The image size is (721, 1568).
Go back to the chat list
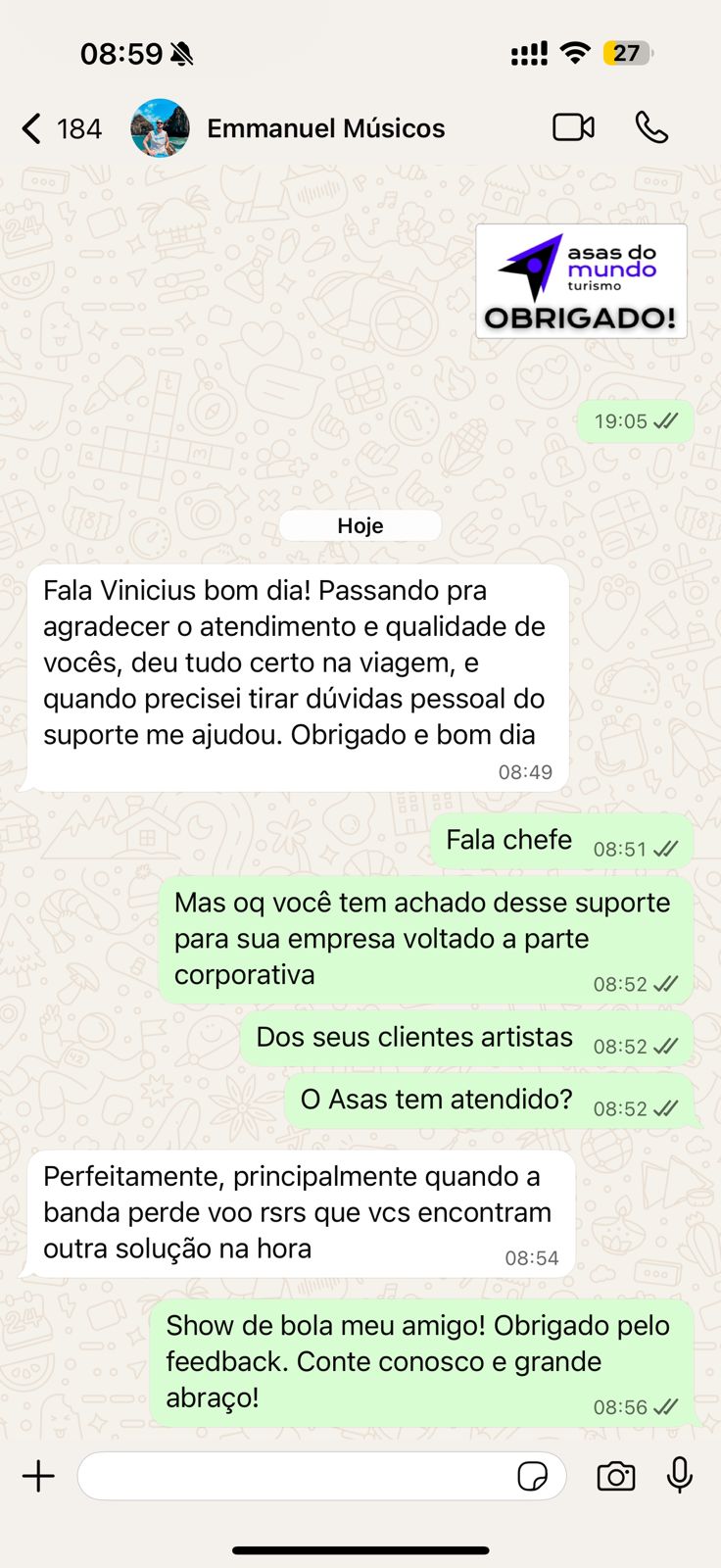click(x=33, y=128)
